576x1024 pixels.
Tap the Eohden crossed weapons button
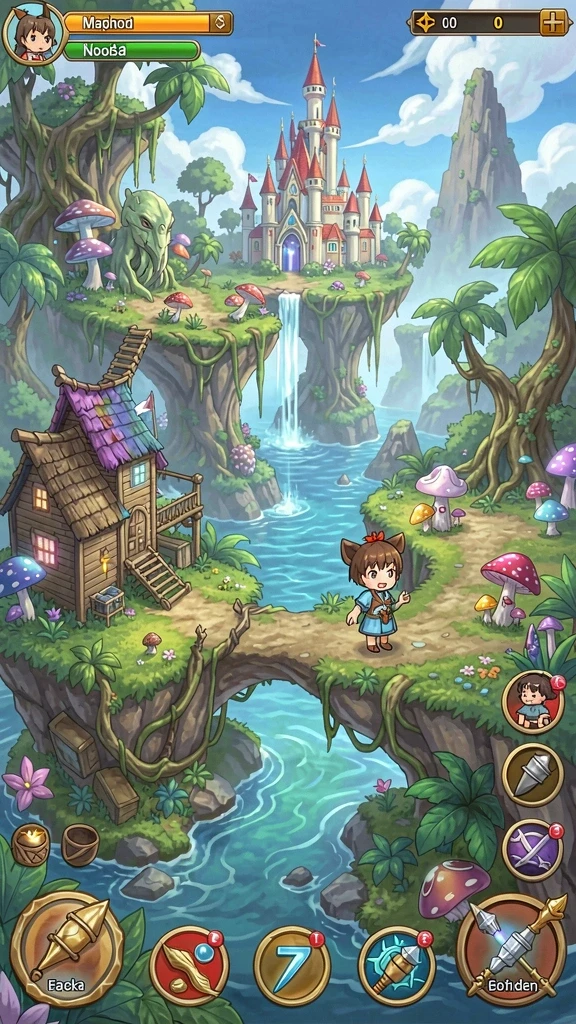tap(511, 949)
